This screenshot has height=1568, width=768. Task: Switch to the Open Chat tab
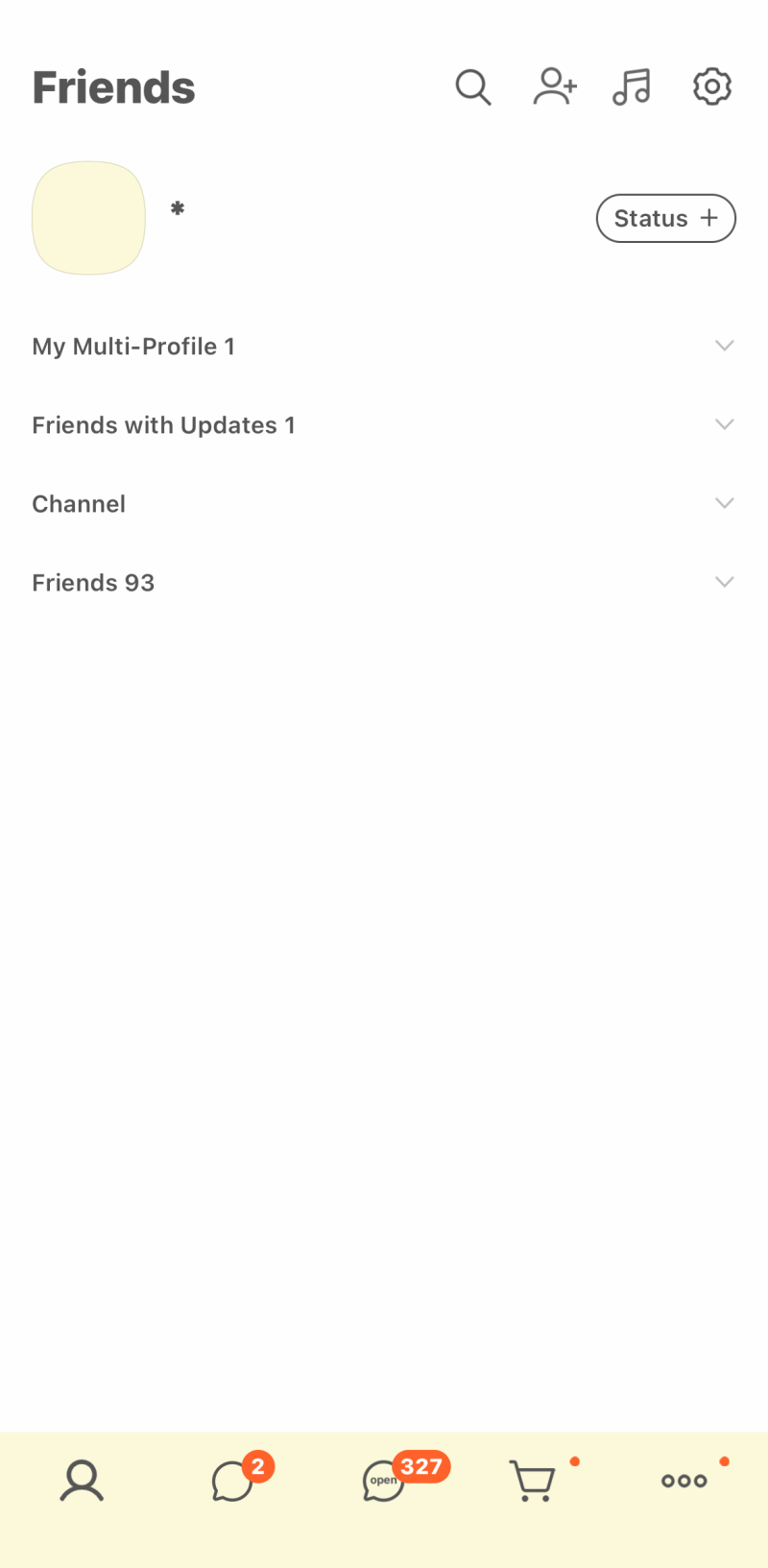pos(384,1481)
